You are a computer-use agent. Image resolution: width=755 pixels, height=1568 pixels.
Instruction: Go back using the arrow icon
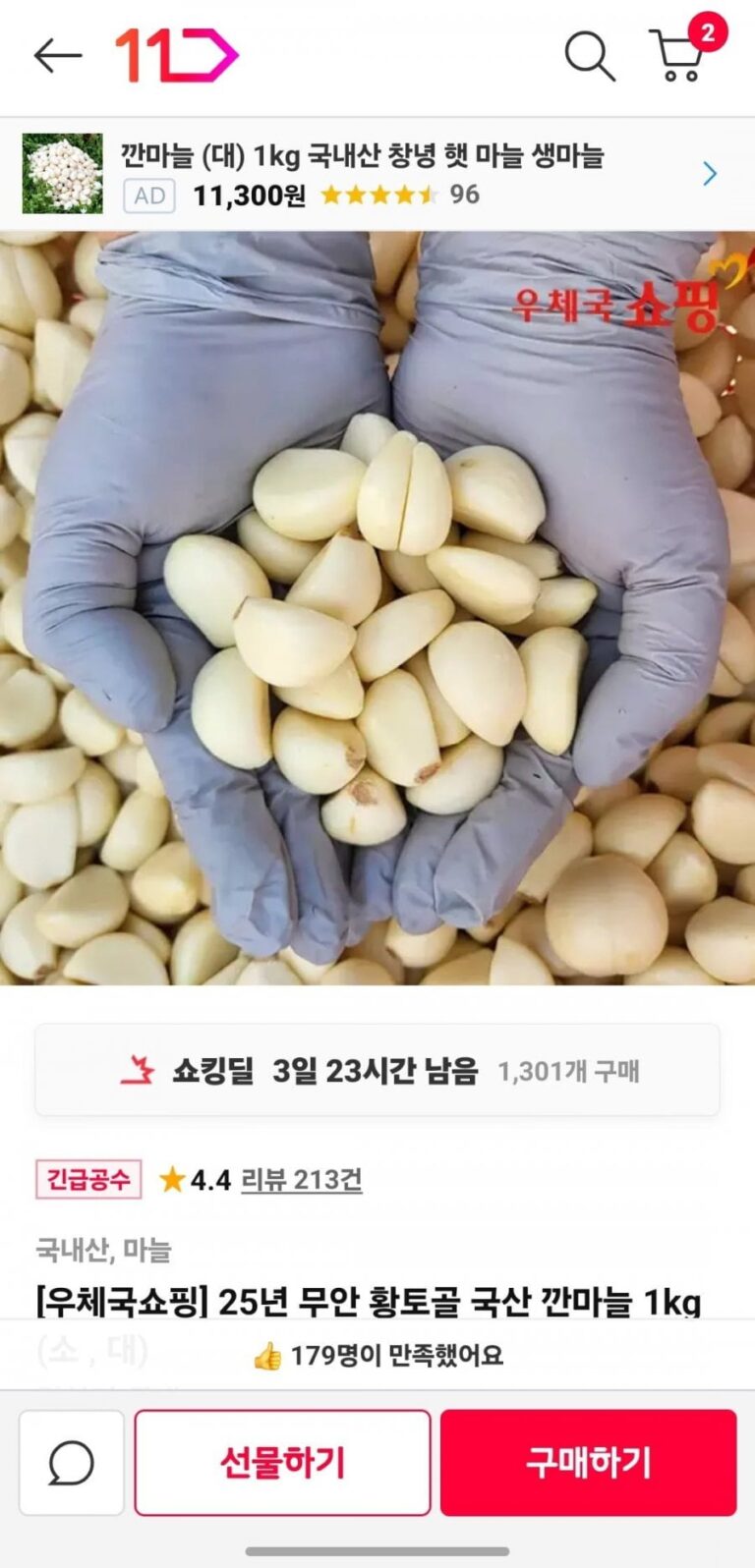[57, 56]
